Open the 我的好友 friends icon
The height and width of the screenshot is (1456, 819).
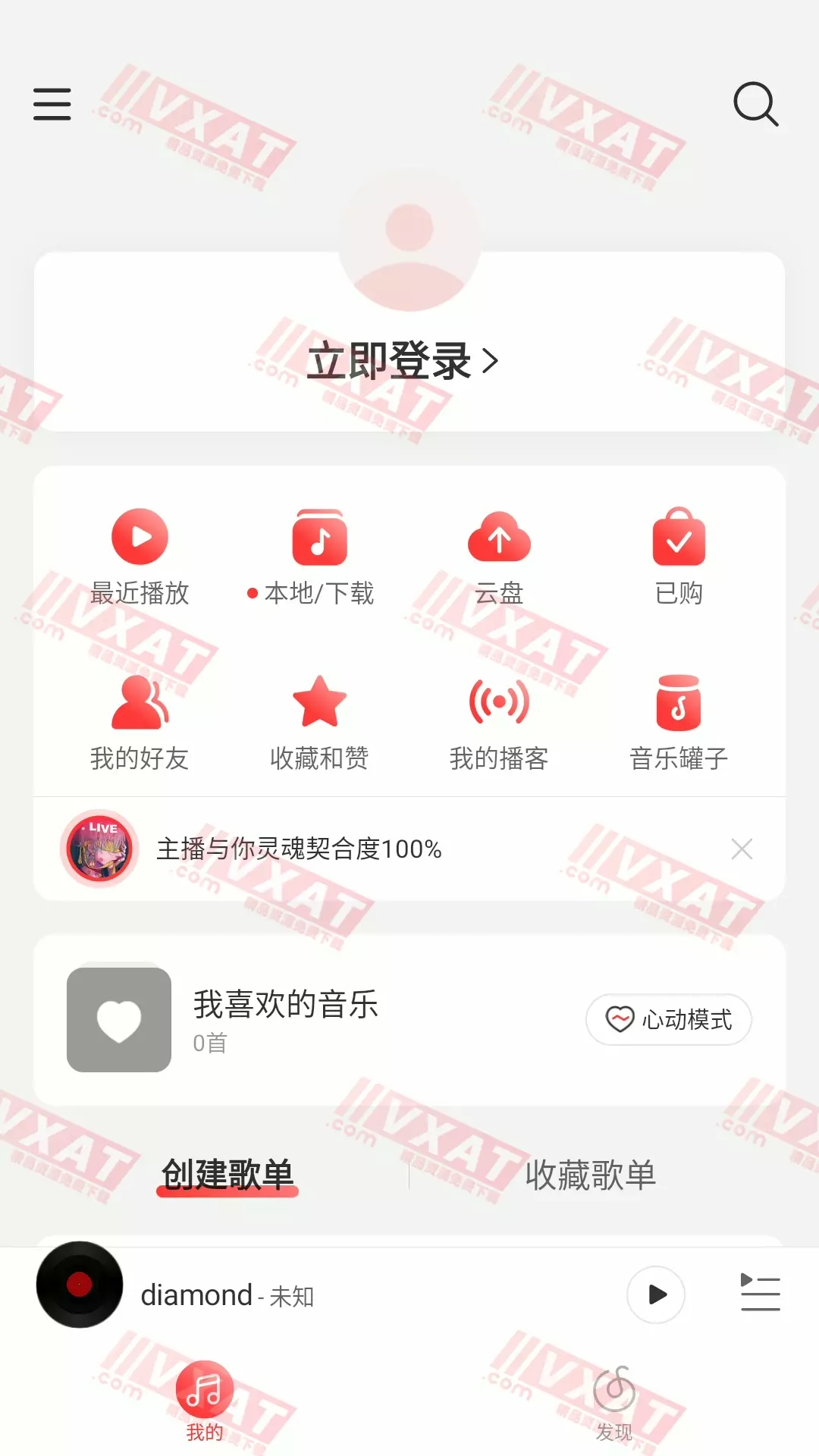click(140, 700)
